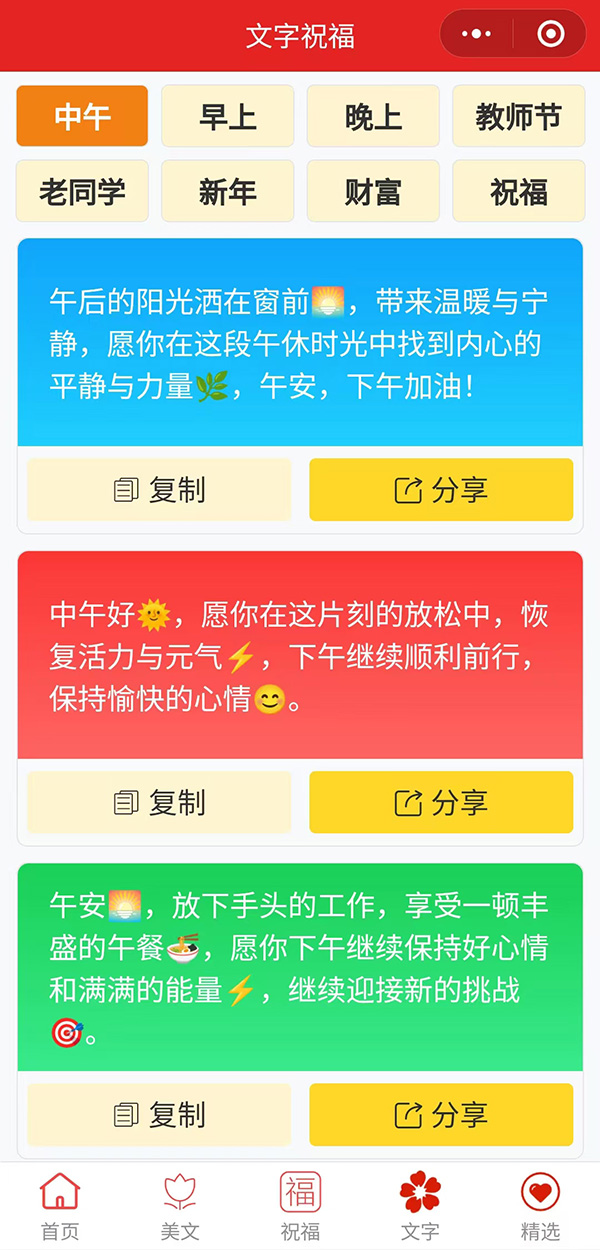Select the 晚上 category chip
Image resolution: width=600 pixels, height=1250 pixels.
pyautogui.click(x=373, y=116)
